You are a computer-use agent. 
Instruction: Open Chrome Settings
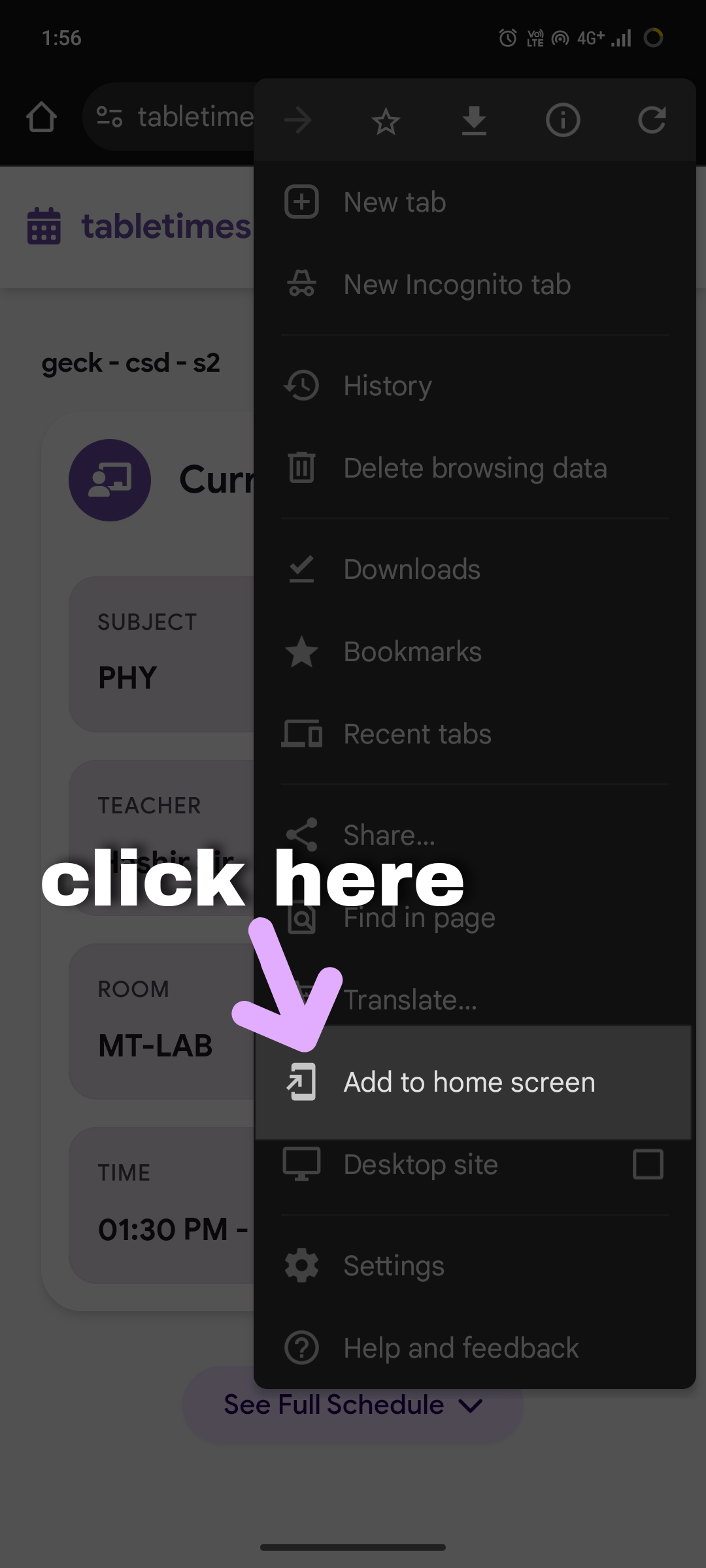tap(394, 1266)
